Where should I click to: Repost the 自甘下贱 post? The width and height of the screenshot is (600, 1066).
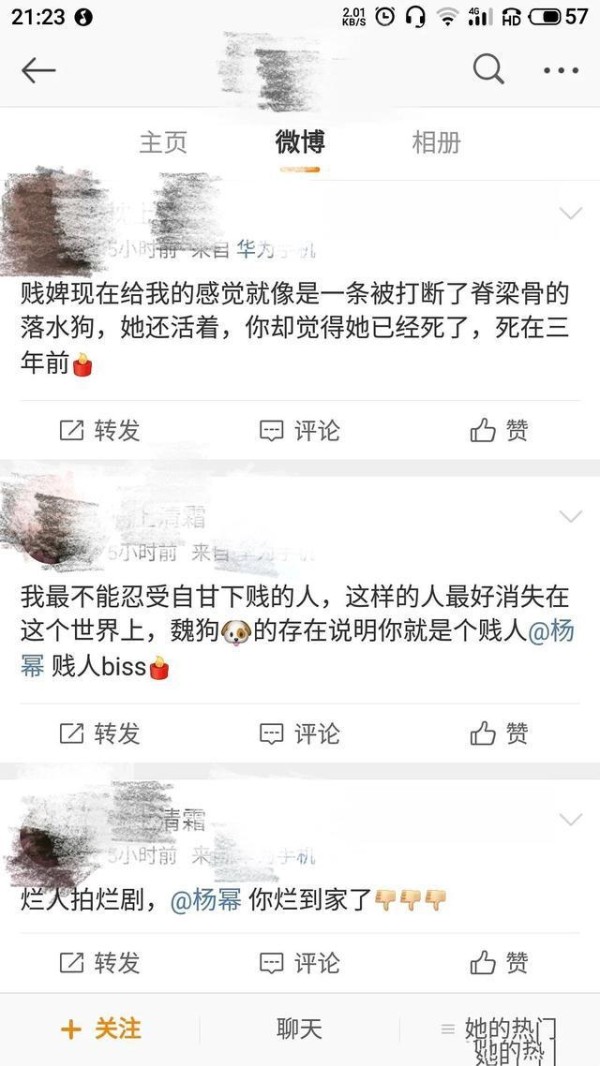[100, 734]
